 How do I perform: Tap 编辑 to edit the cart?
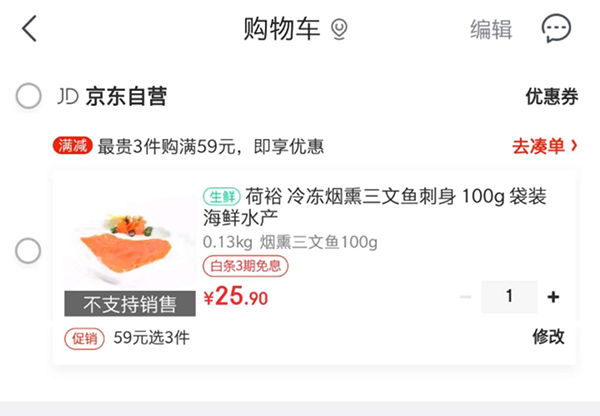point(491,30)
